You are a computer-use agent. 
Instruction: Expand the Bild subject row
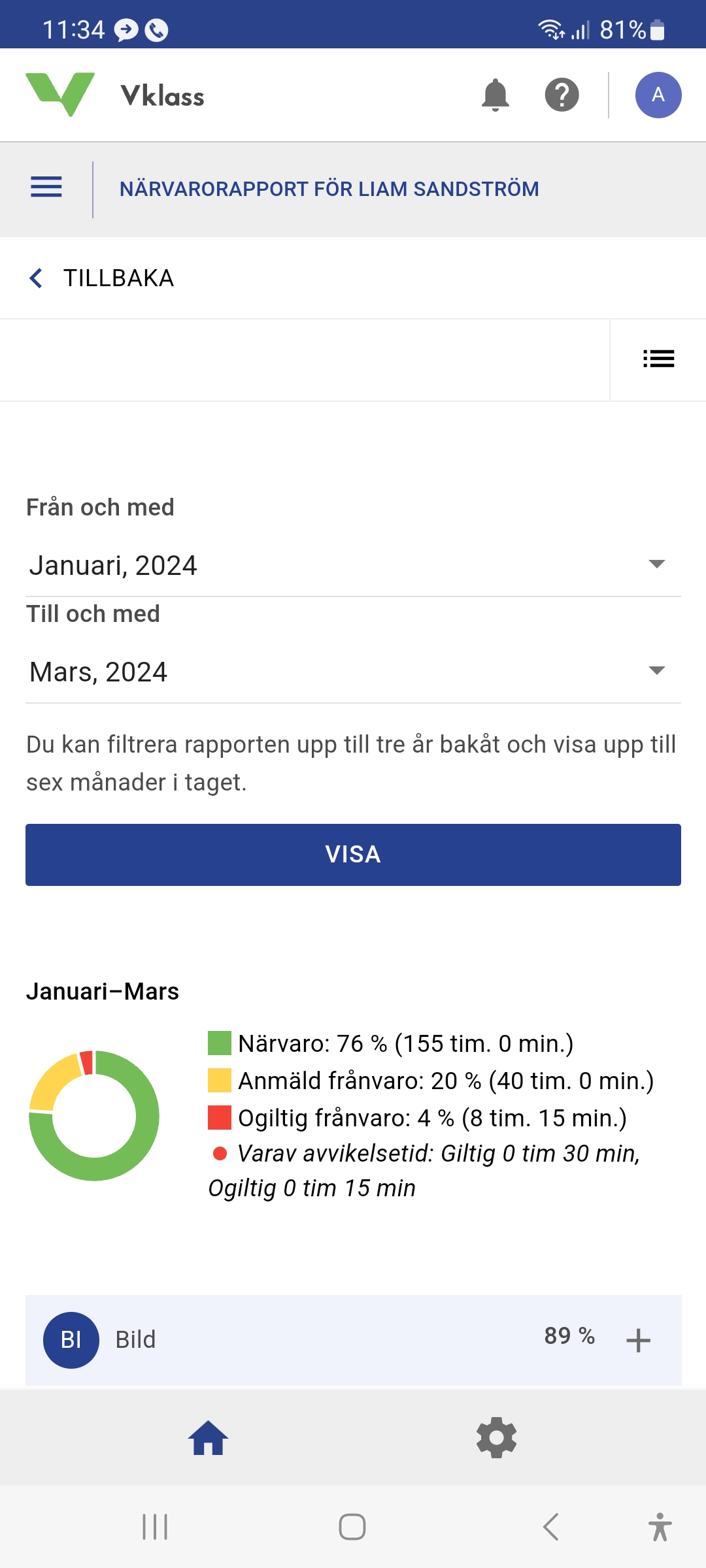coord(638,1340)
